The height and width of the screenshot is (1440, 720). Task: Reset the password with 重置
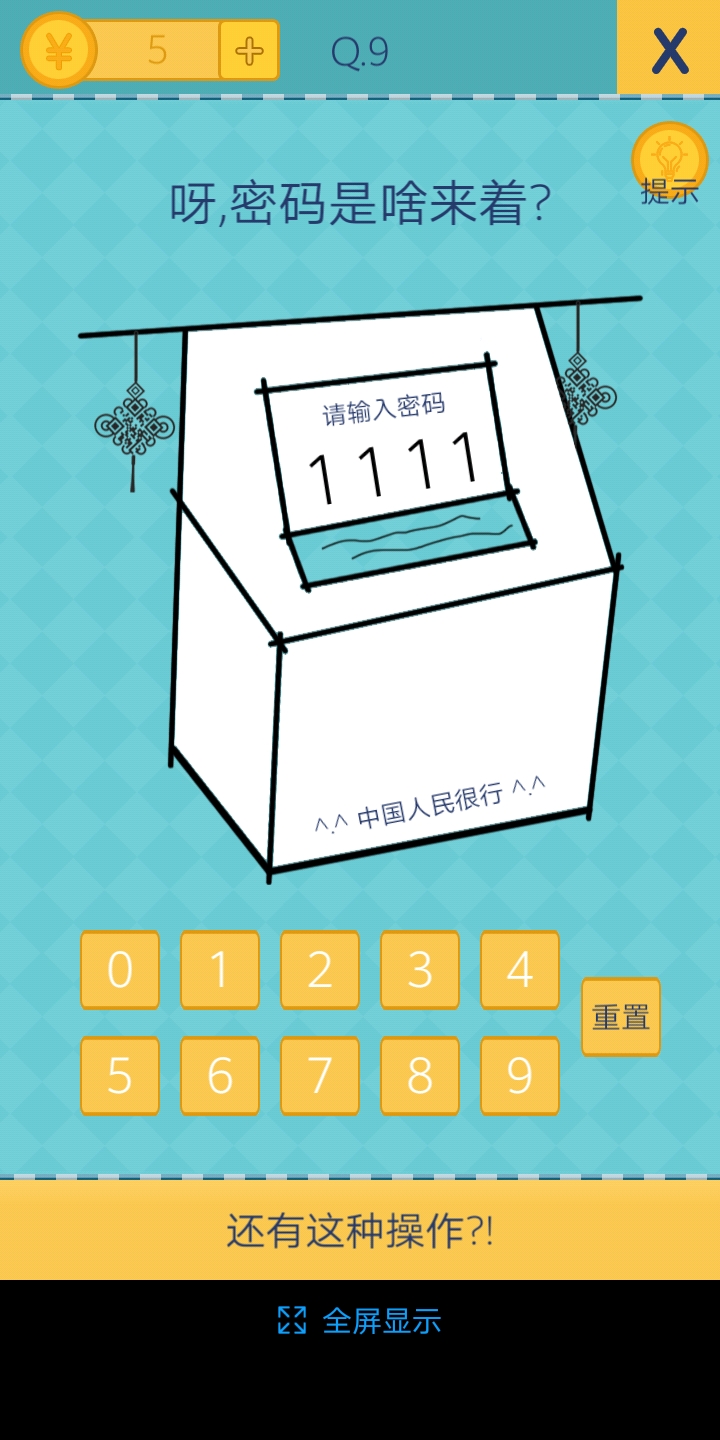click(621, 1016)
